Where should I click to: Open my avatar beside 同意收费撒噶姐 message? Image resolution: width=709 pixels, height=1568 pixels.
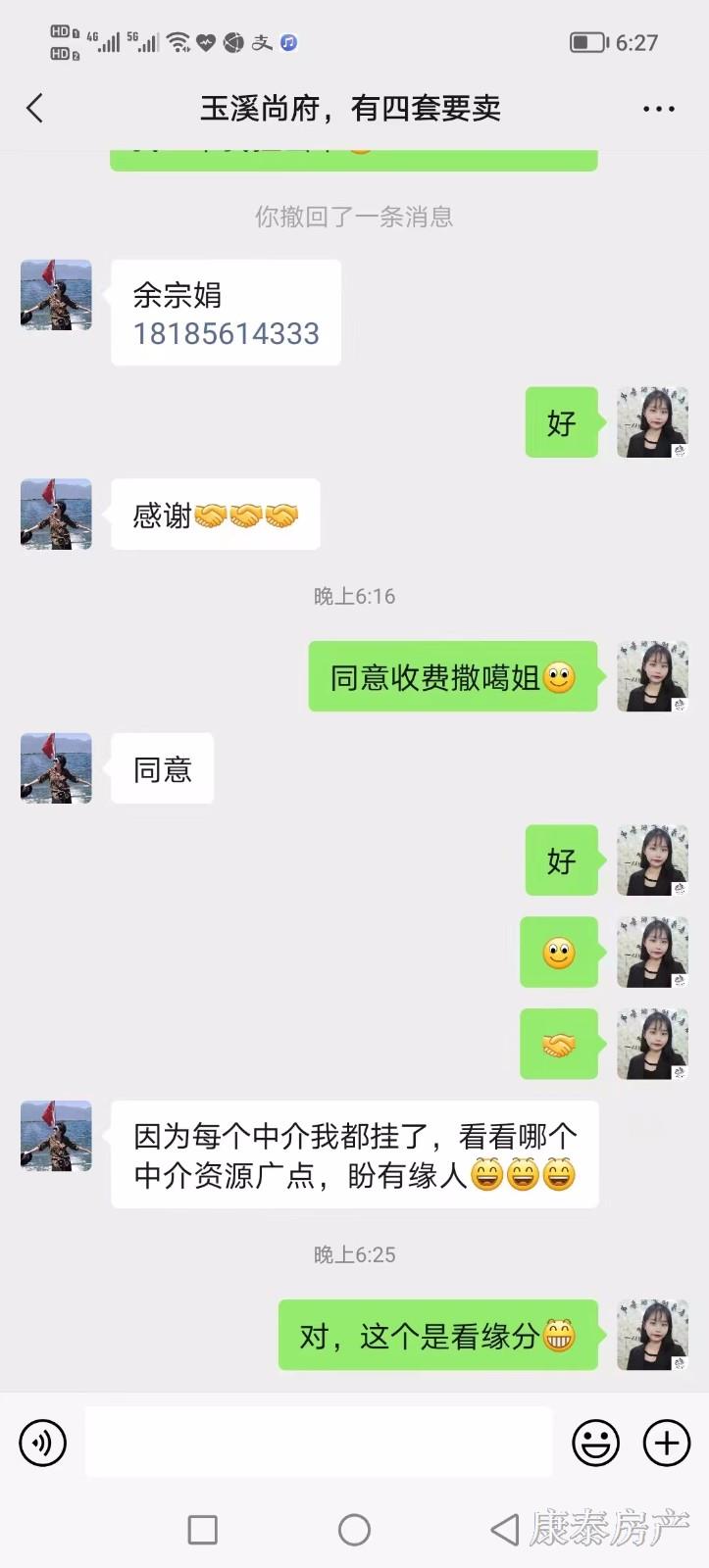(x=652, y=676)
